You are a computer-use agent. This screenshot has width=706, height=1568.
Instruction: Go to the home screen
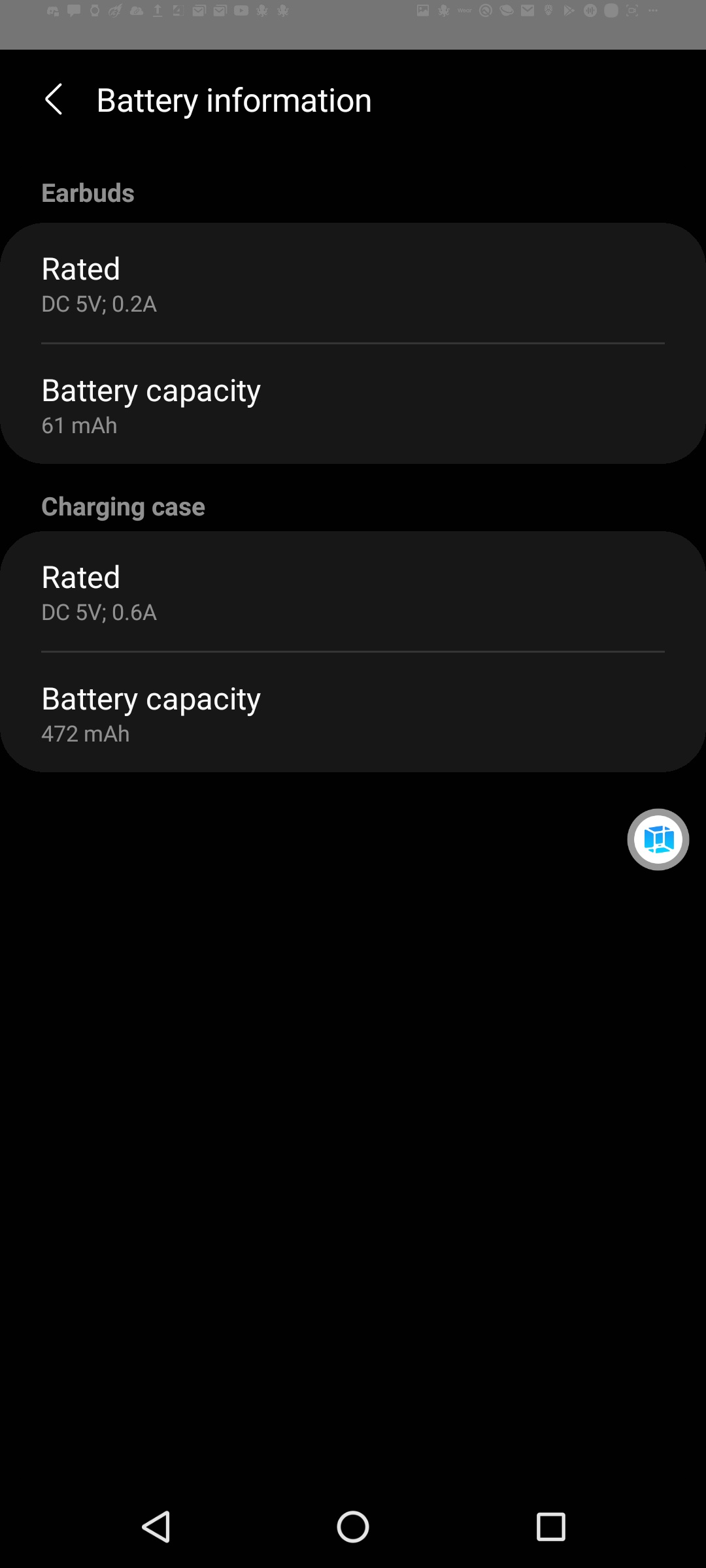353,1526
